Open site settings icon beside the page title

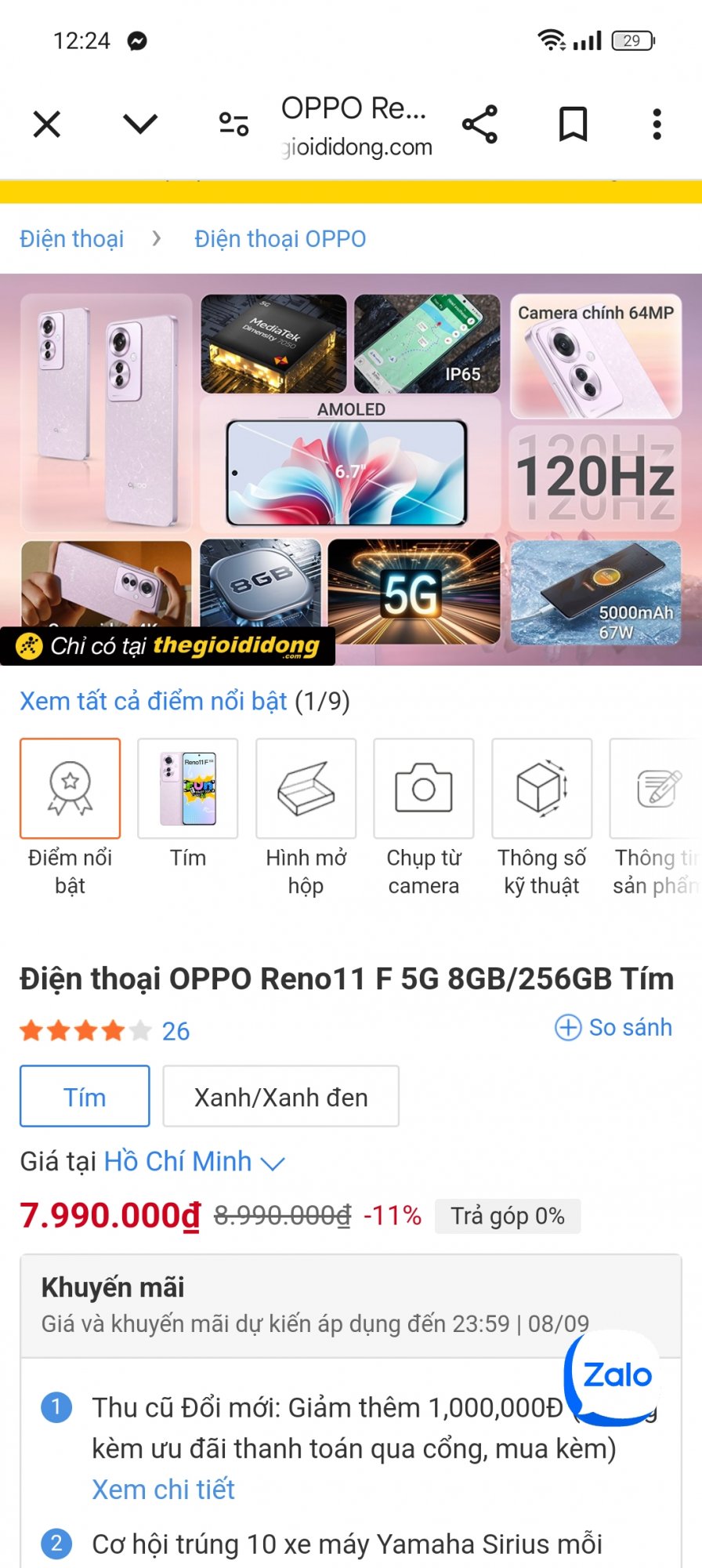[233, 124]
